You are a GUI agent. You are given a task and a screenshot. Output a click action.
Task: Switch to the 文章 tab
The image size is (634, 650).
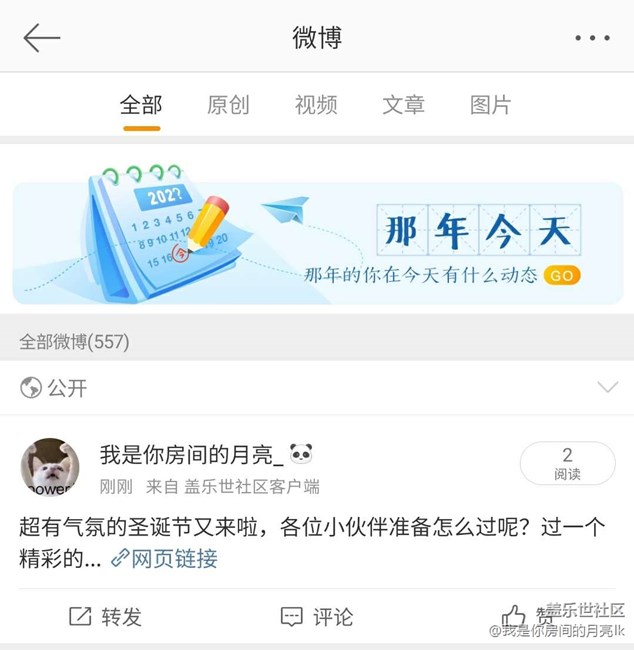[x=403, y=104]
